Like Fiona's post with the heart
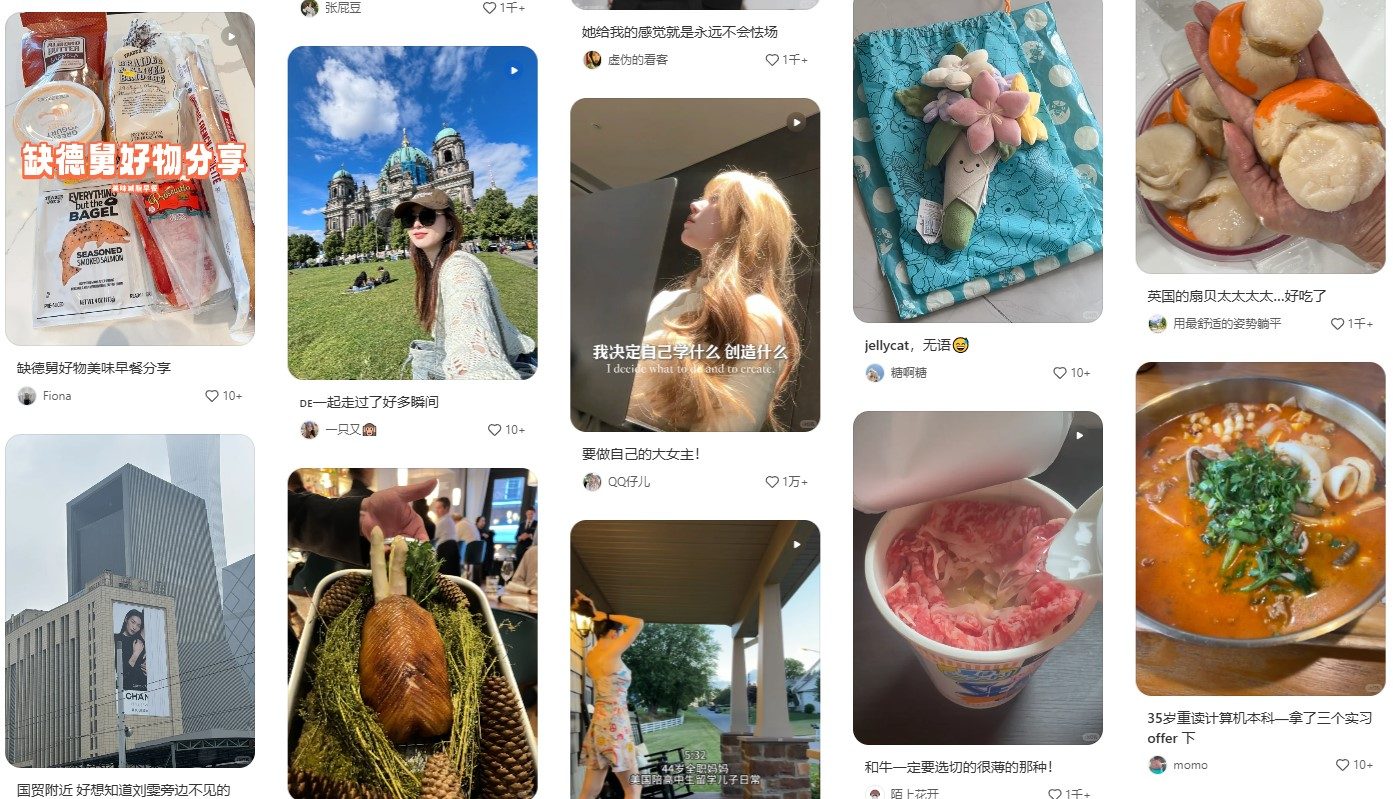This screenshot has height=799, width=1393. pyautogui.click(x=212, y=396)
